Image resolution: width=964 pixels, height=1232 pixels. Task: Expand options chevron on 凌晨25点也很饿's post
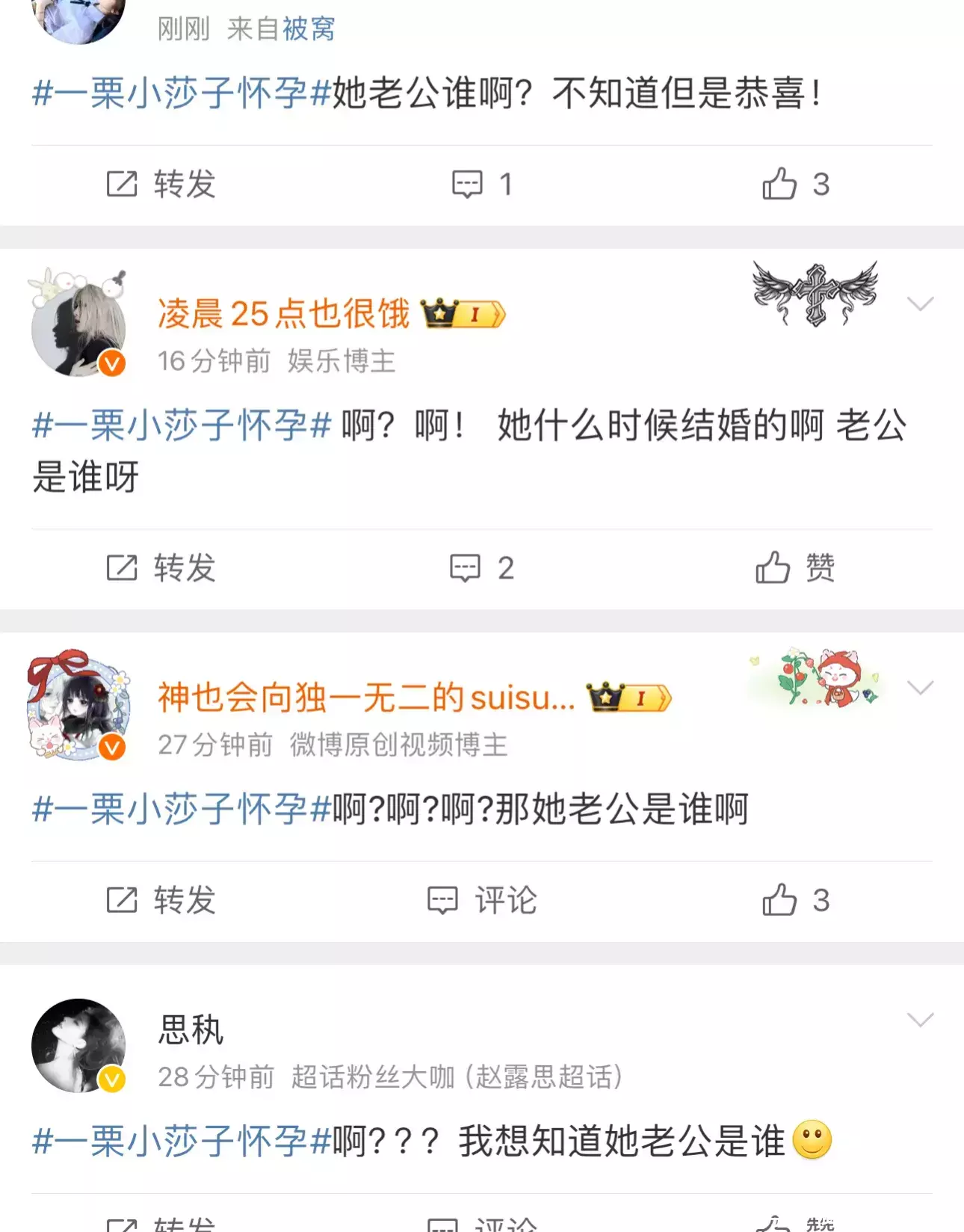point(919,304)
